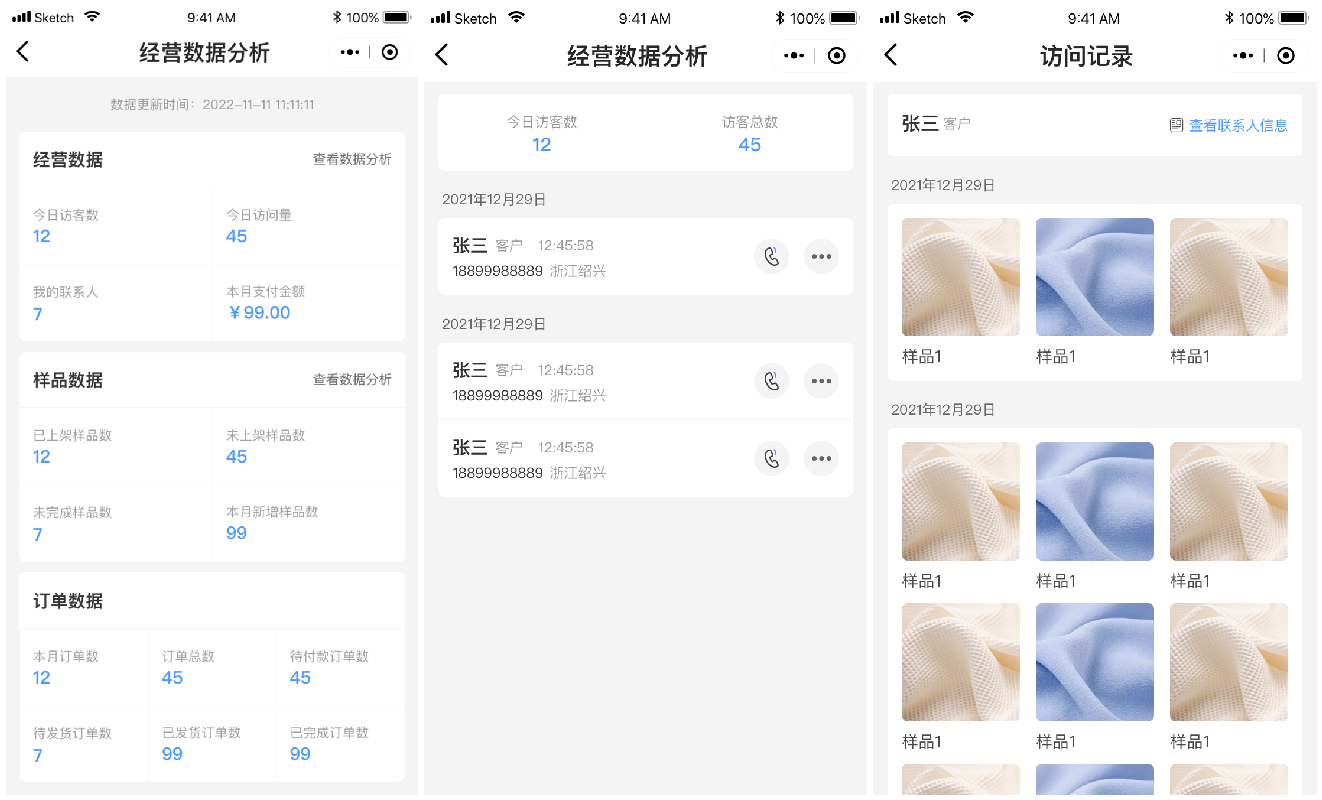View 我的联系人 count details

[66, 303]
